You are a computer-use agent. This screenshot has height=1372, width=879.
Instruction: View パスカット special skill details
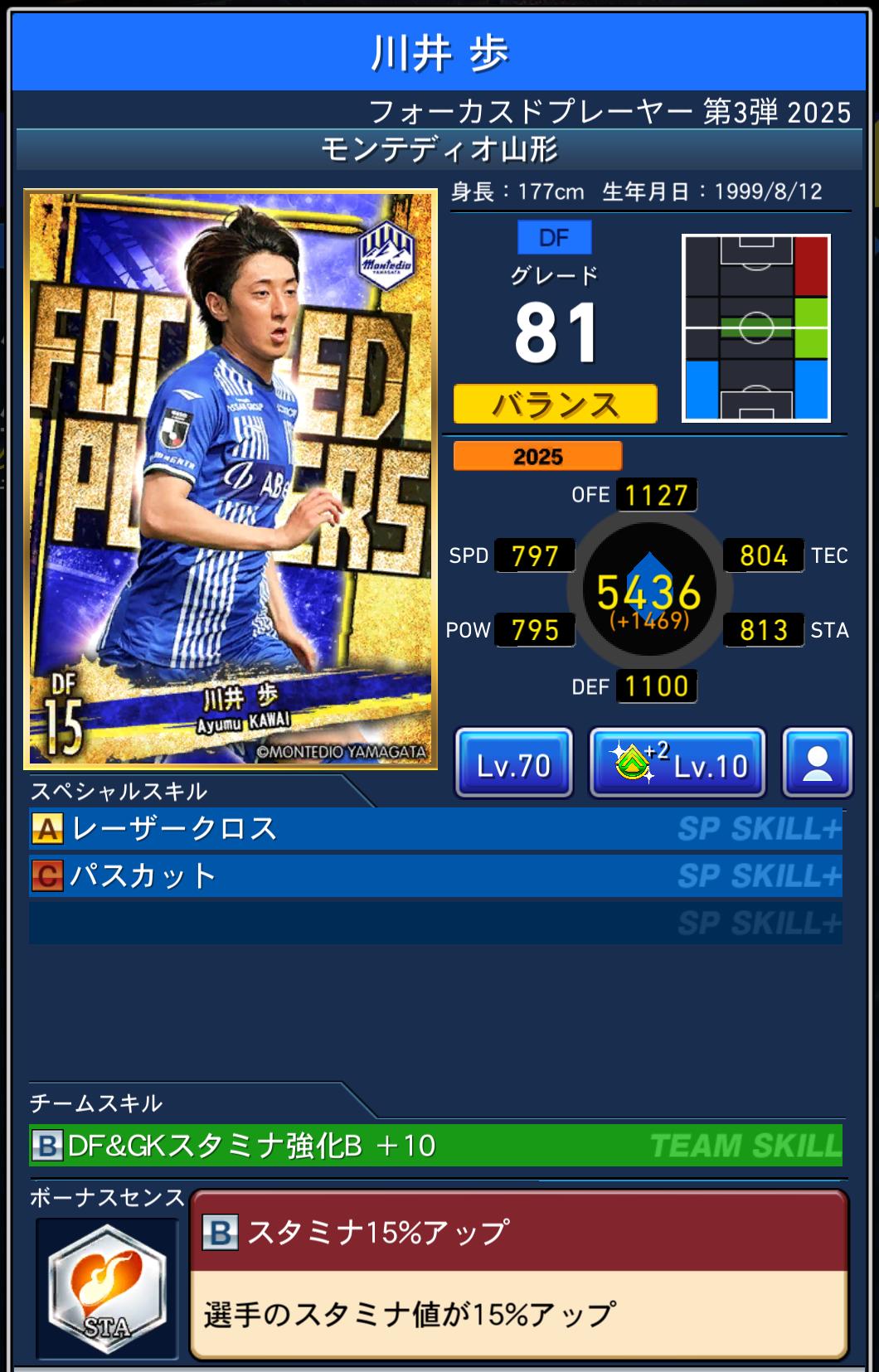[435, 875]
